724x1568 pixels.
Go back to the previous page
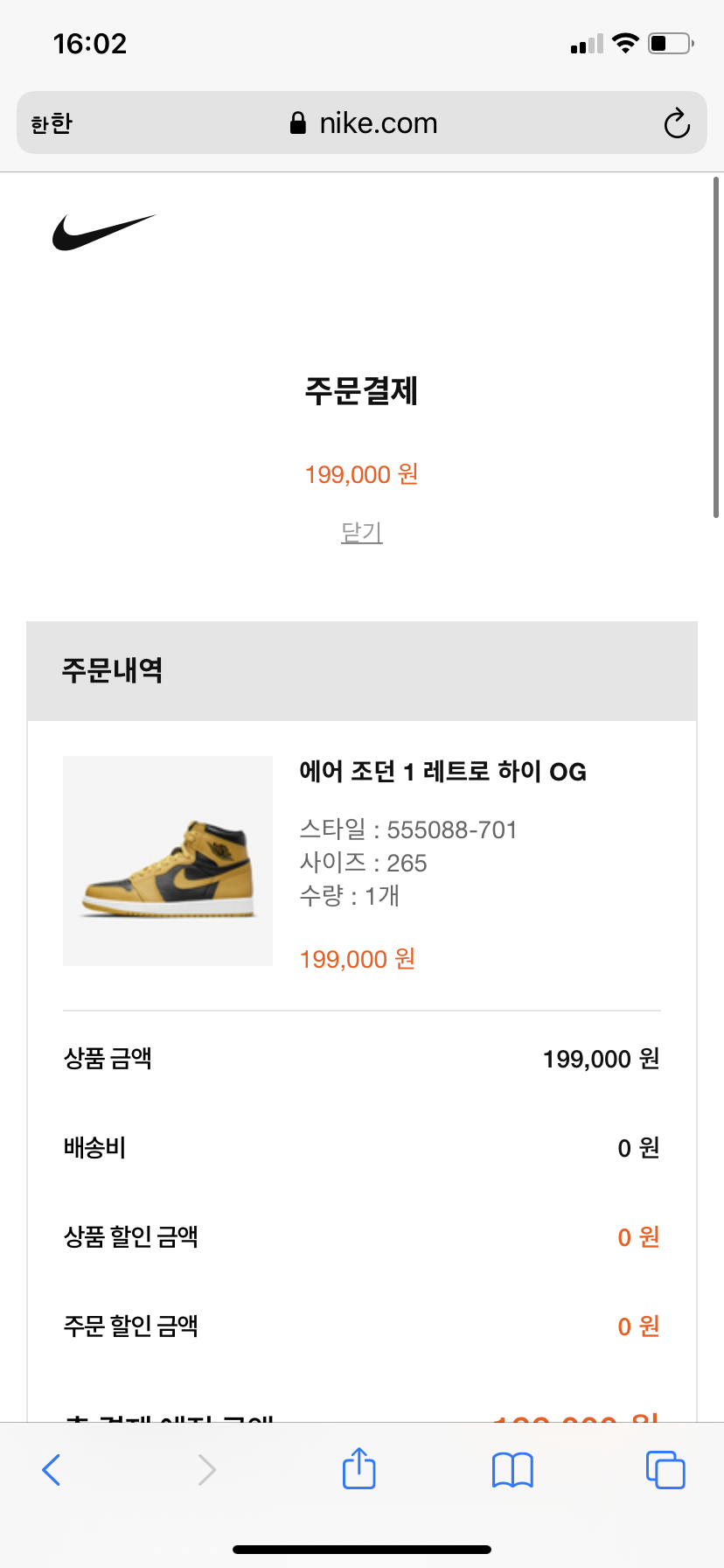coord(52,1469)
